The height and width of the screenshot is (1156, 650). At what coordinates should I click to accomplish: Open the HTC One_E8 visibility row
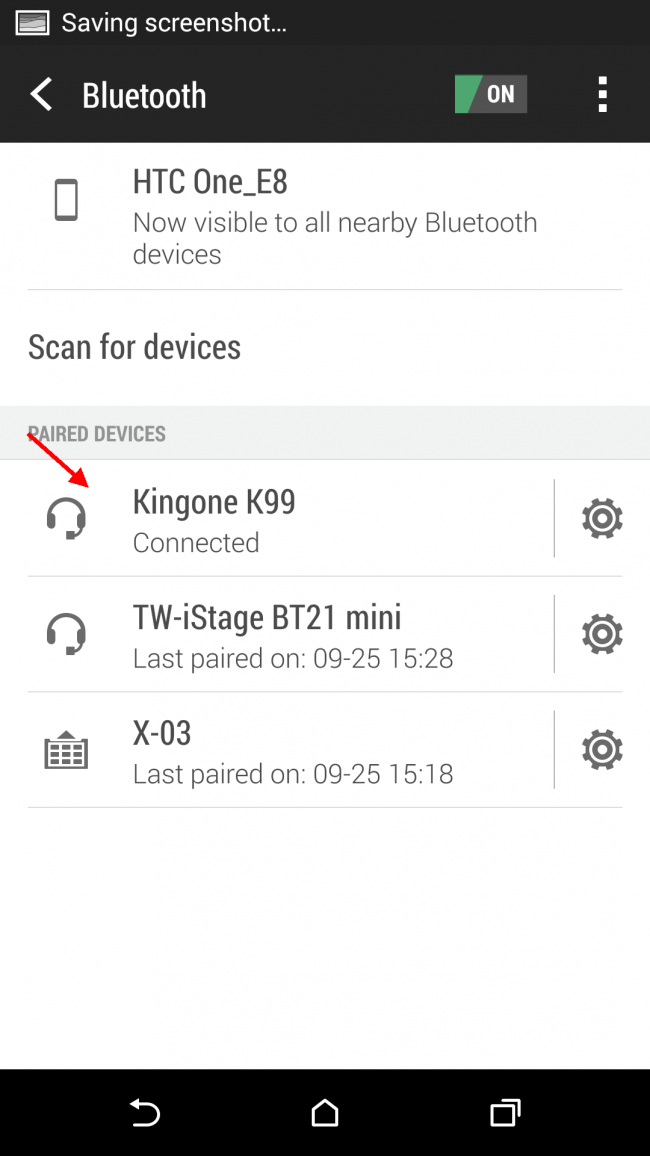tap(324, 216)
